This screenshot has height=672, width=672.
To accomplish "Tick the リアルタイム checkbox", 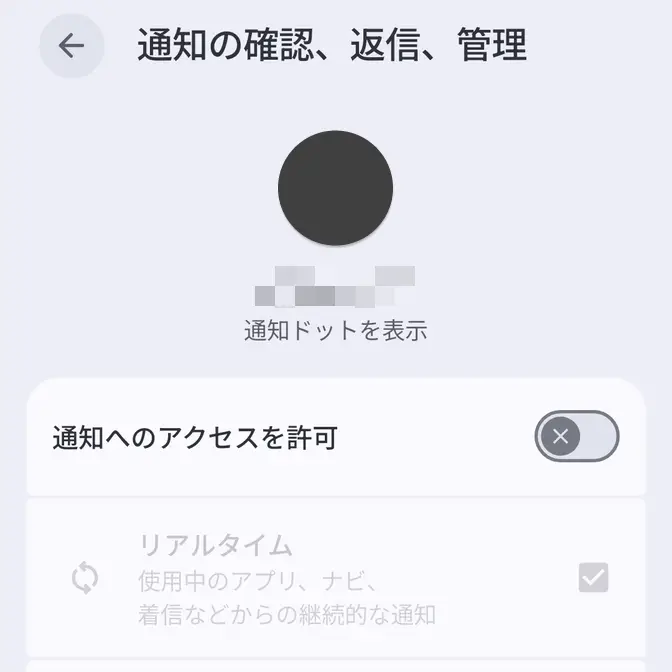I will [x=593, y=578].
